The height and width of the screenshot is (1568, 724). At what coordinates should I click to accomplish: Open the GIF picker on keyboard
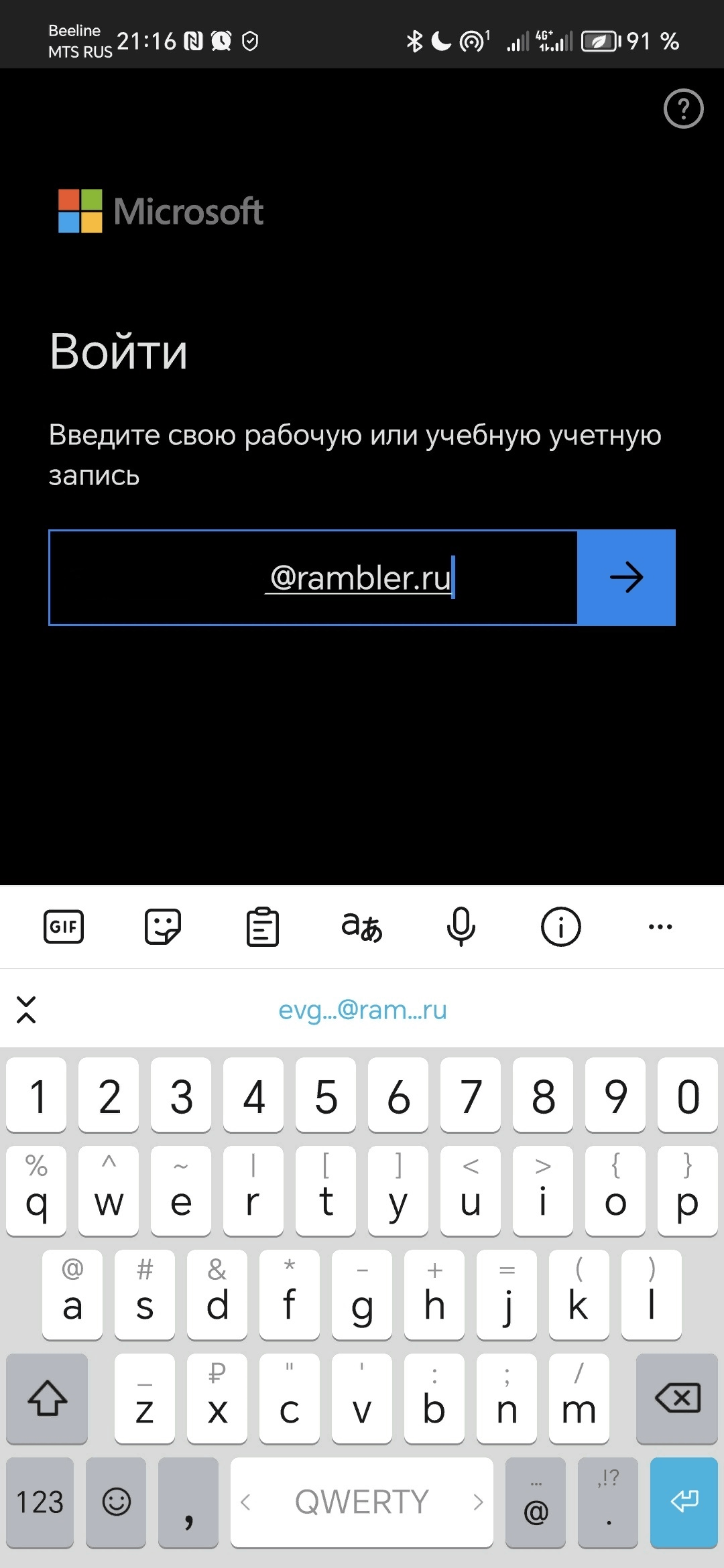(x=64, y=927)
